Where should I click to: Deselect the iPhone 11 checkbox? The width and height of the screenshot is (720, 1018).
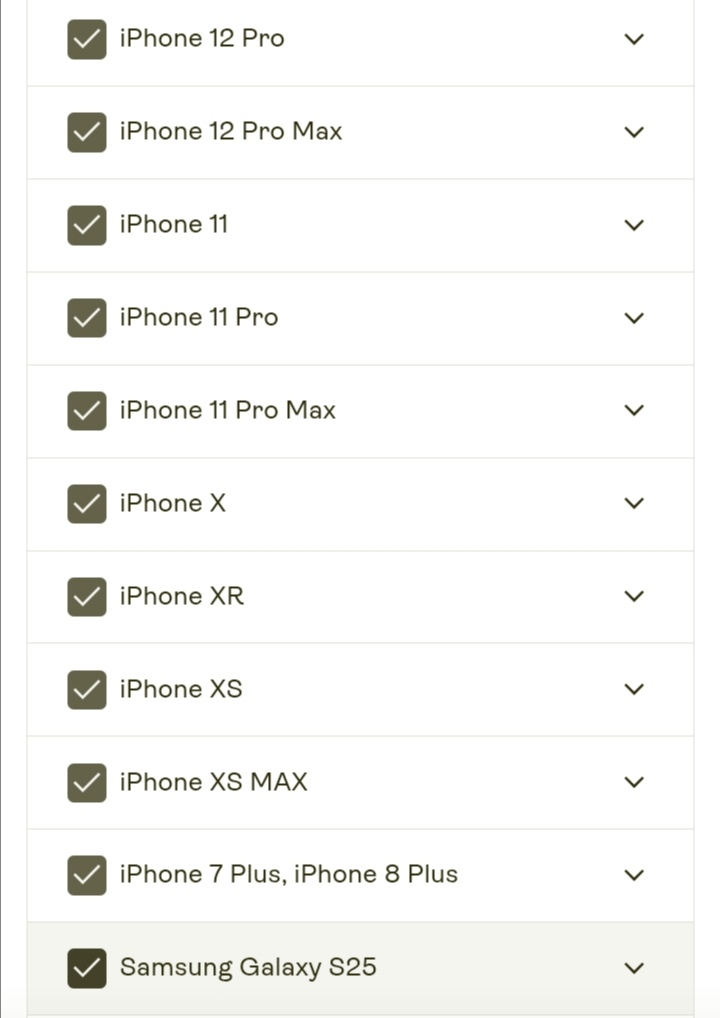pyautogui.click(x=87, y=225)
